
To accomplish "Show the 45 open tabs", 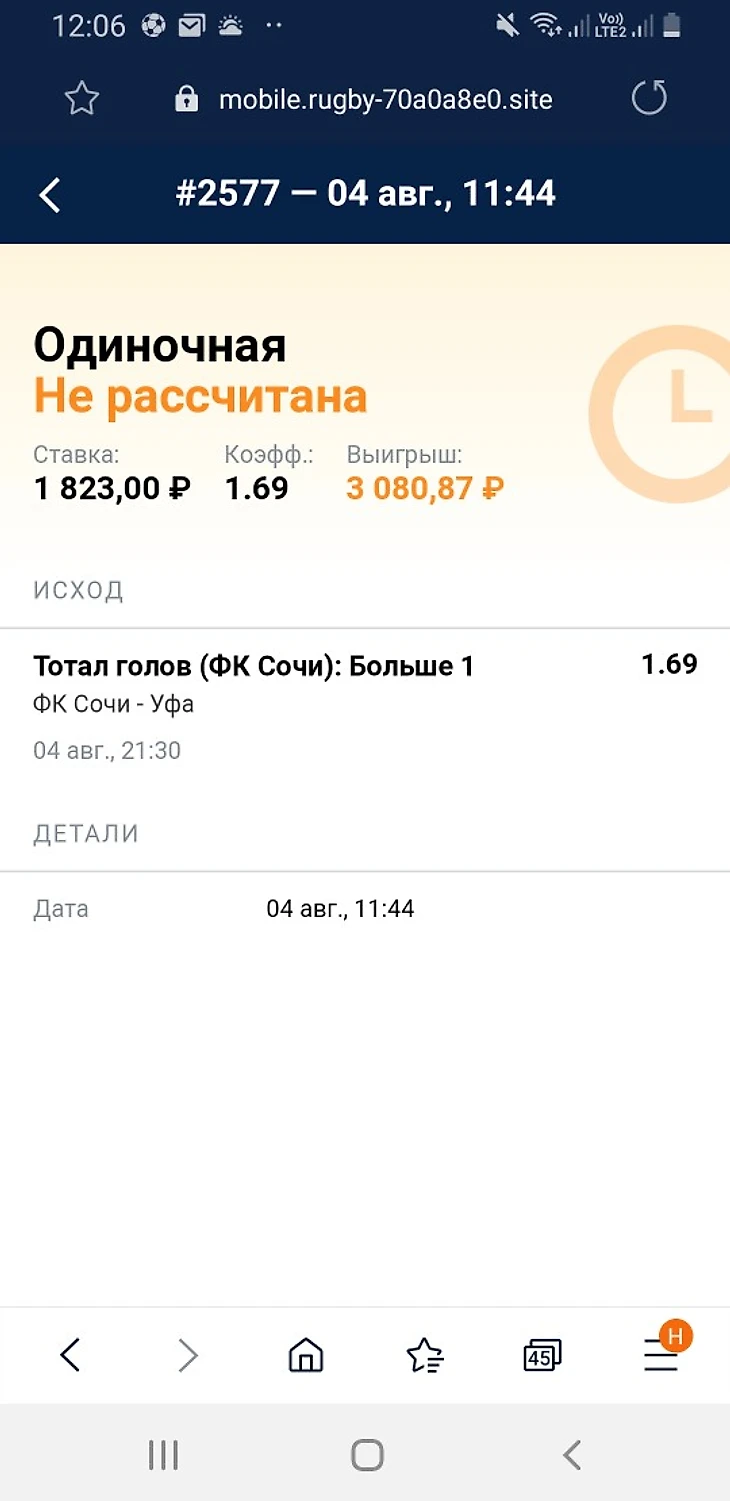I will pyautogui.click(x=542, y=1355).
